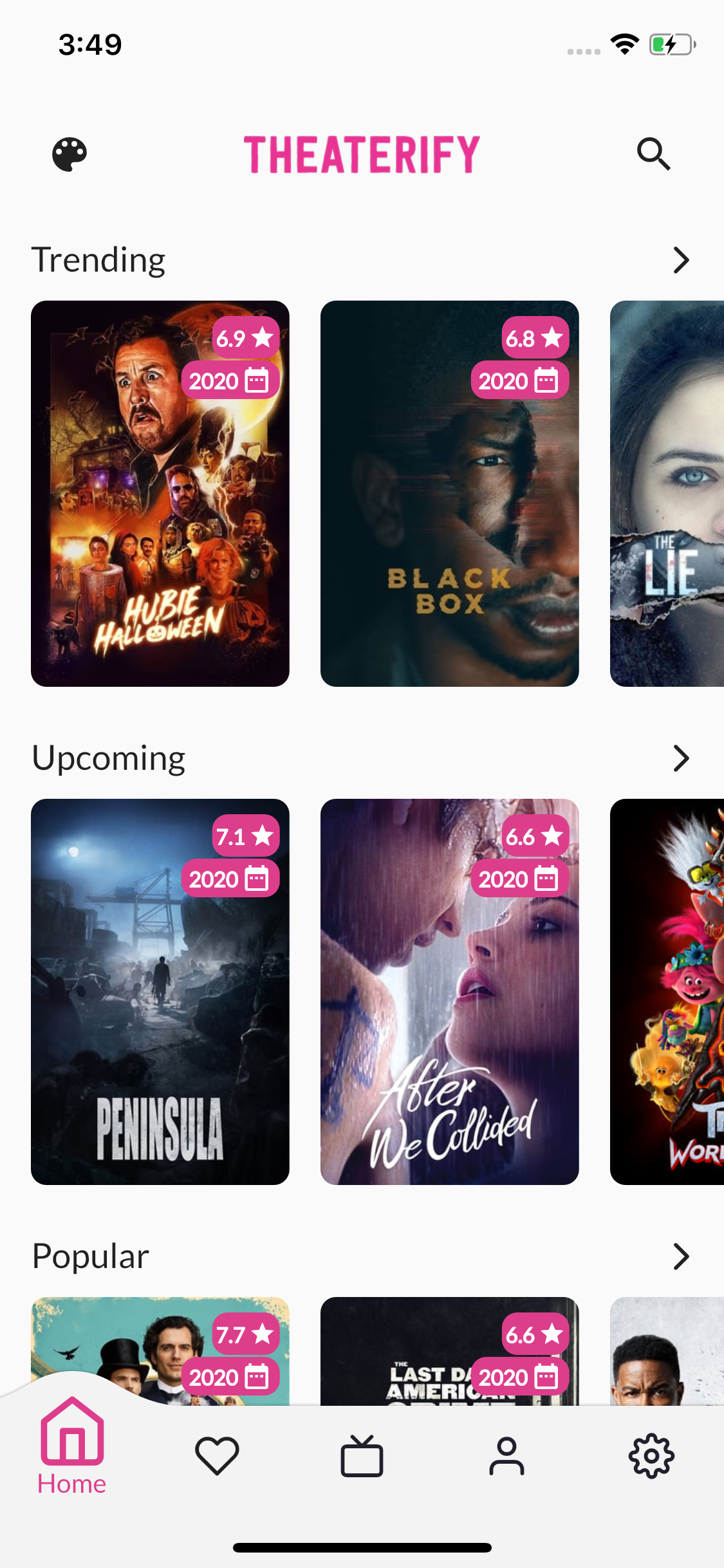Switch to the favorites heart tab
Image resolution: width=724 pixels, height=1568 pixels.
coord(217,1456)
